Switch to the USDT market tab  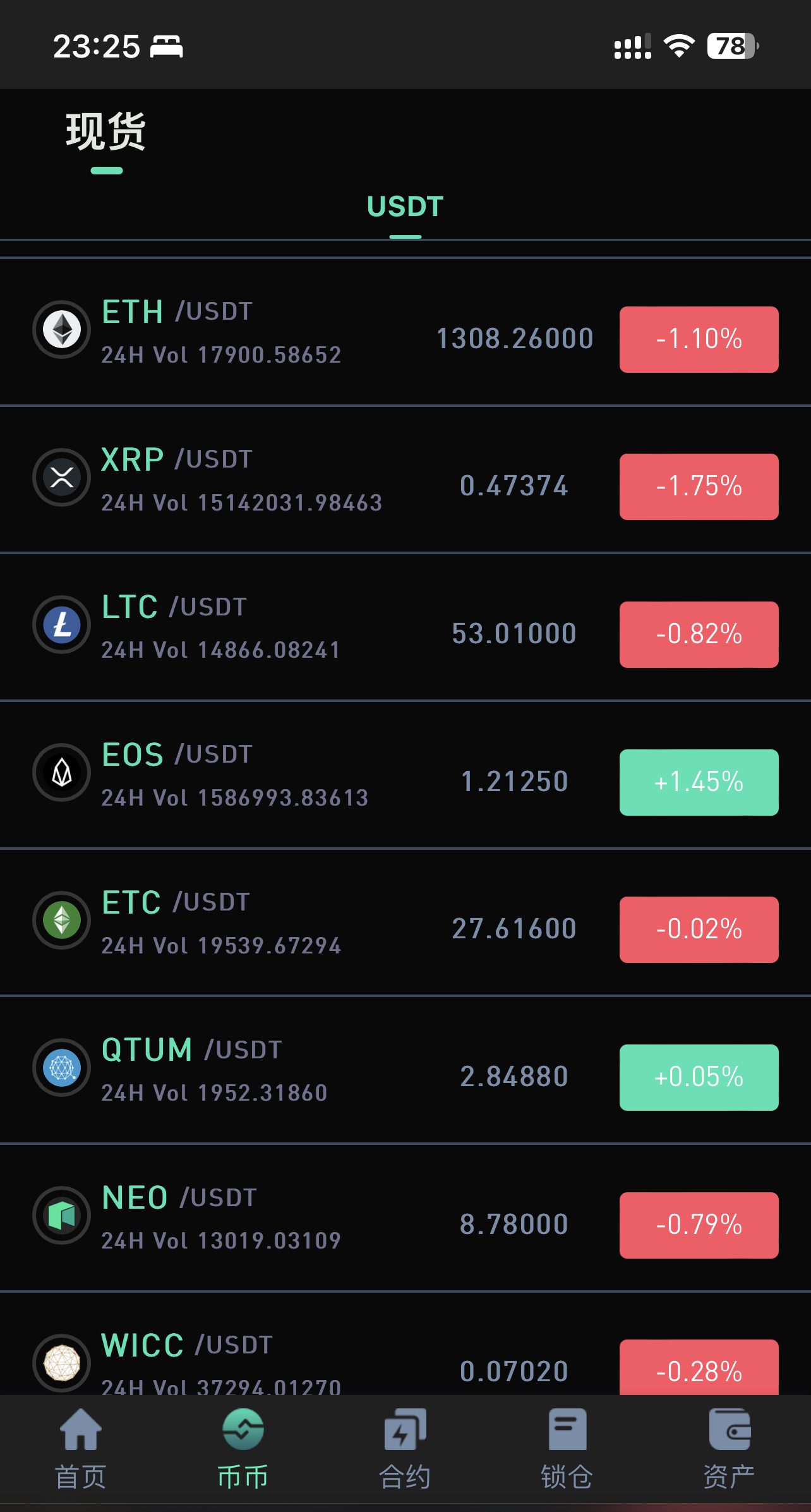coord(405,207)
